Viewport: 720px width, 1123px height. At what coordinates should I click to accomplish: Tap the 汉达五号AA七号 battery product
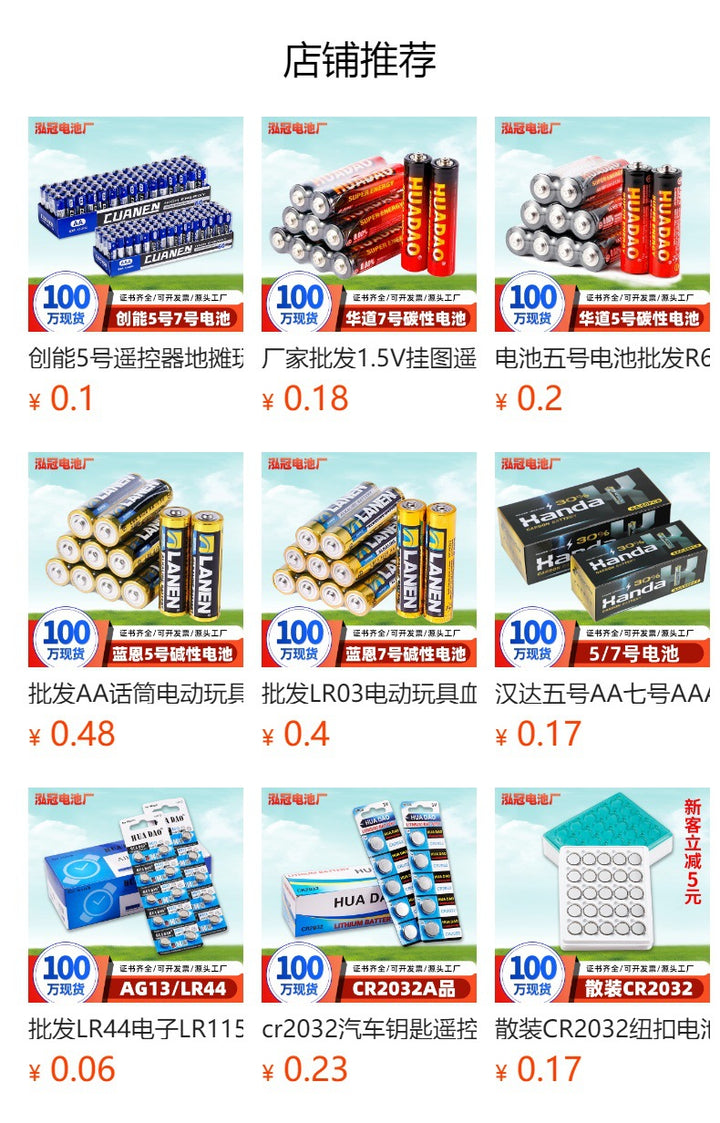[x=602, y=560]
